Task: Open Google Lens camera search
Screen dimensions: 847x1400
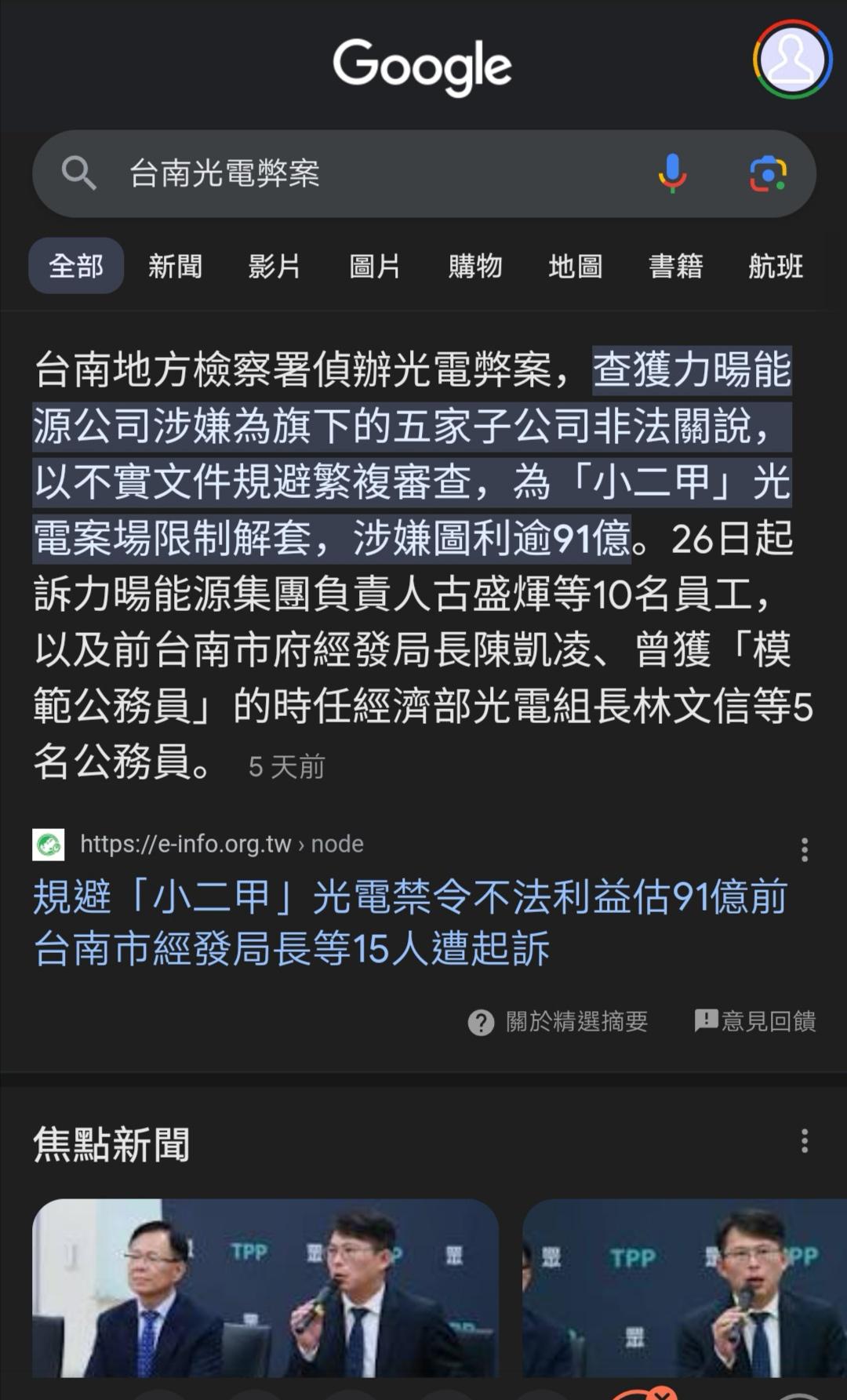Action: (768, 173)
